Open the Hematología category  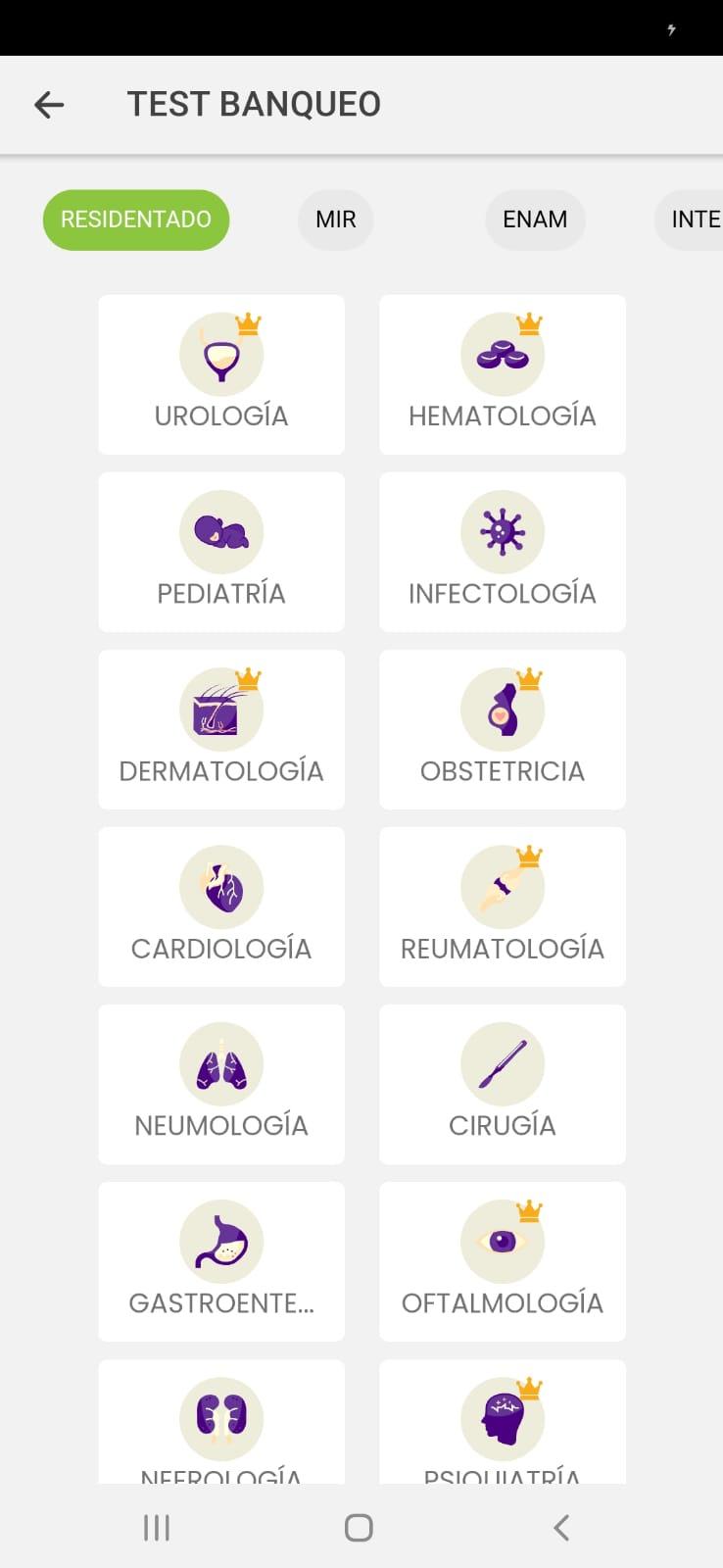(503, 374)
